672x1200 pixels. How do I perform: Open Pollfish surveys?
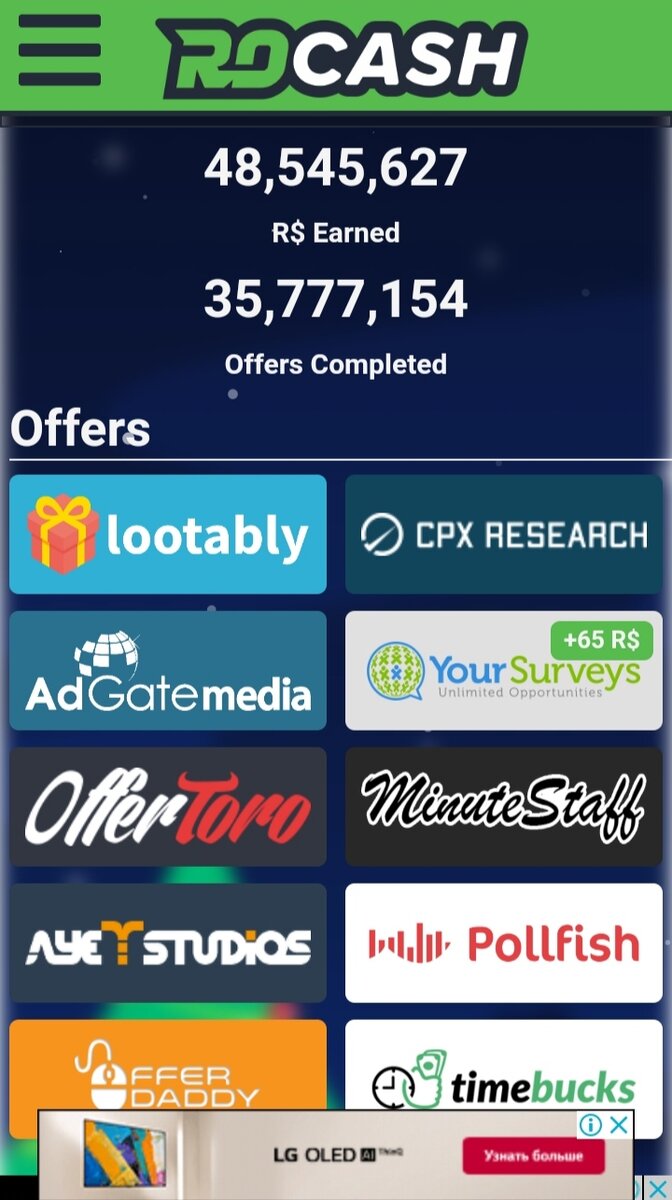click(503, 943)
